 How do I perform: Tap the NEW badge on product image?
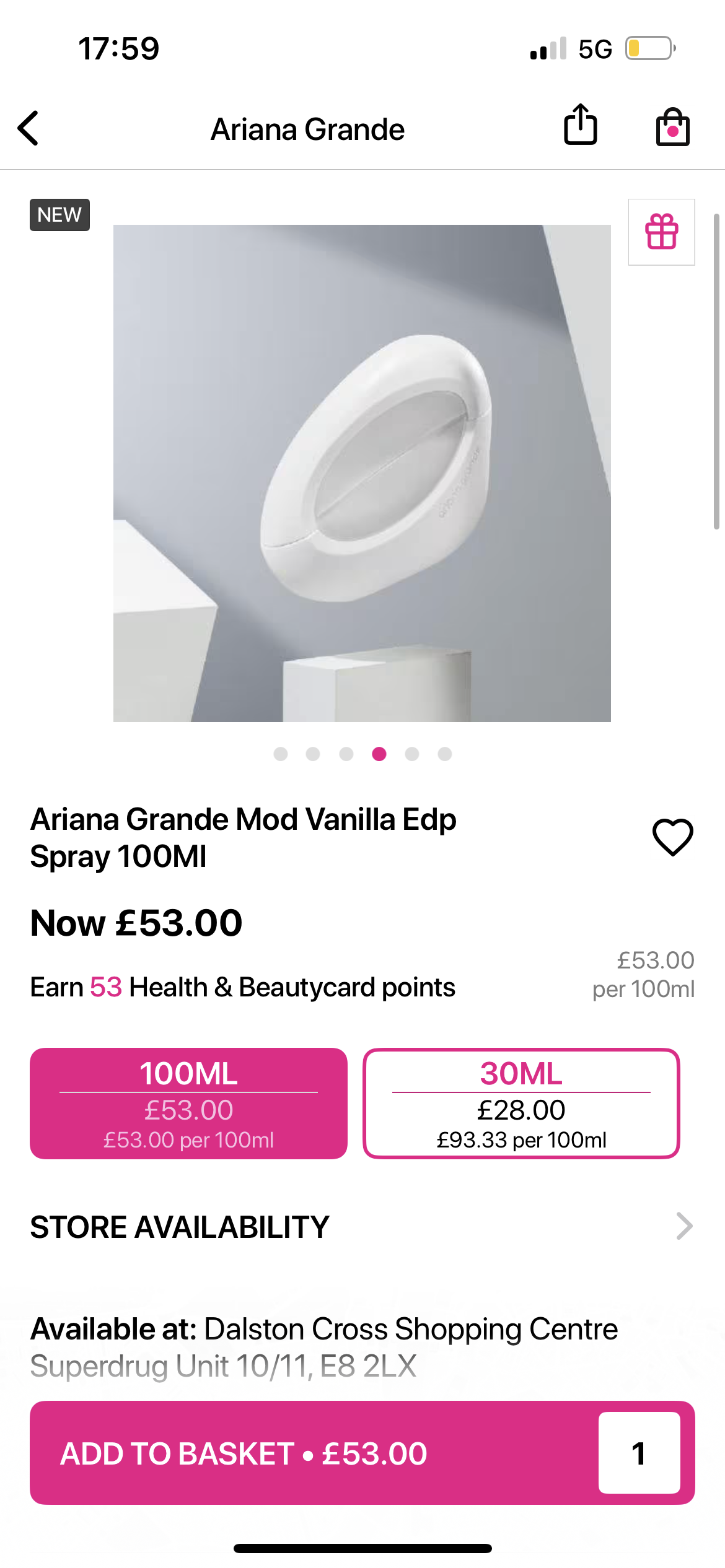(x=59, y=214)
